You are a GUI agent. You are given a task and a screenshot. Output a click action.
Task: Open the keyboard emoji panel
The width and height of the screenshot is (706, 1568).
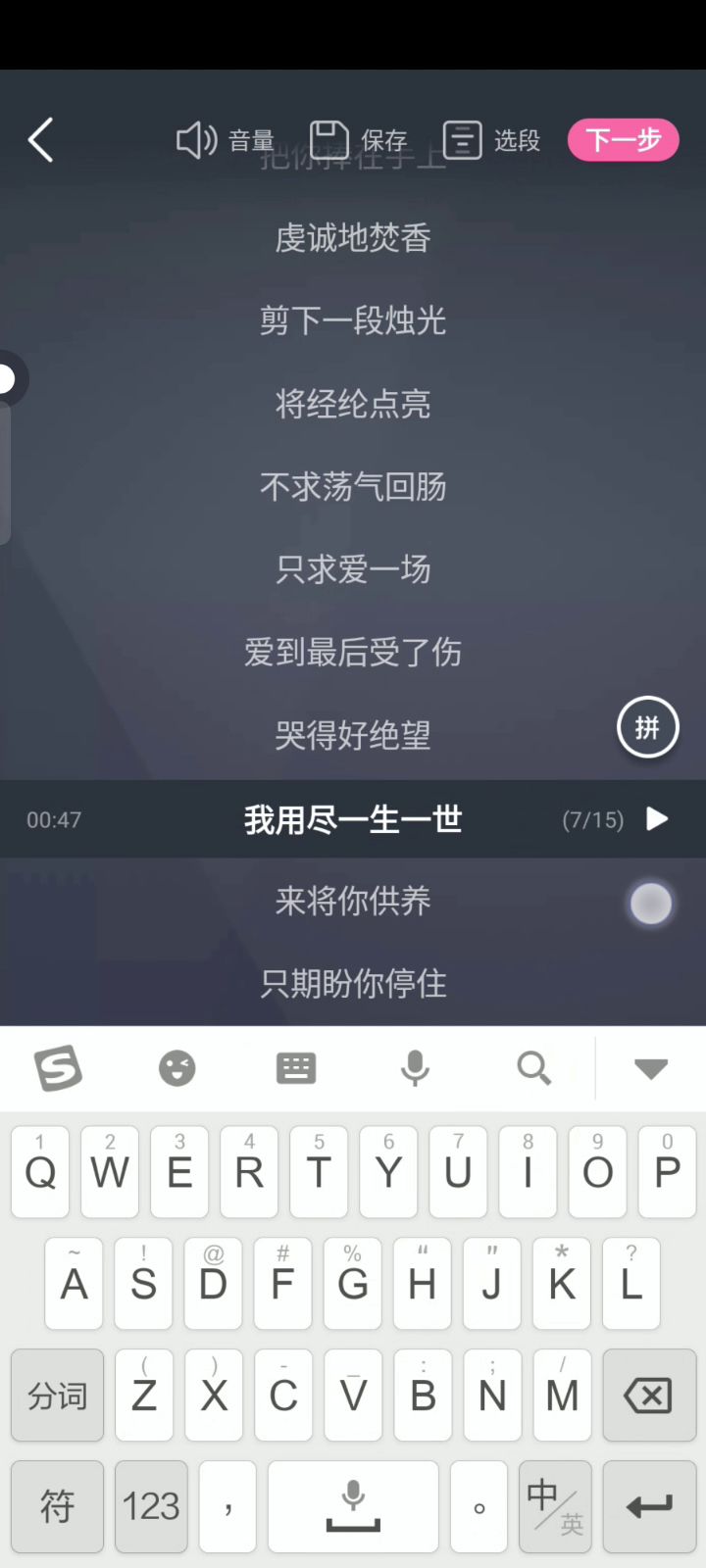click(177, 1068)
